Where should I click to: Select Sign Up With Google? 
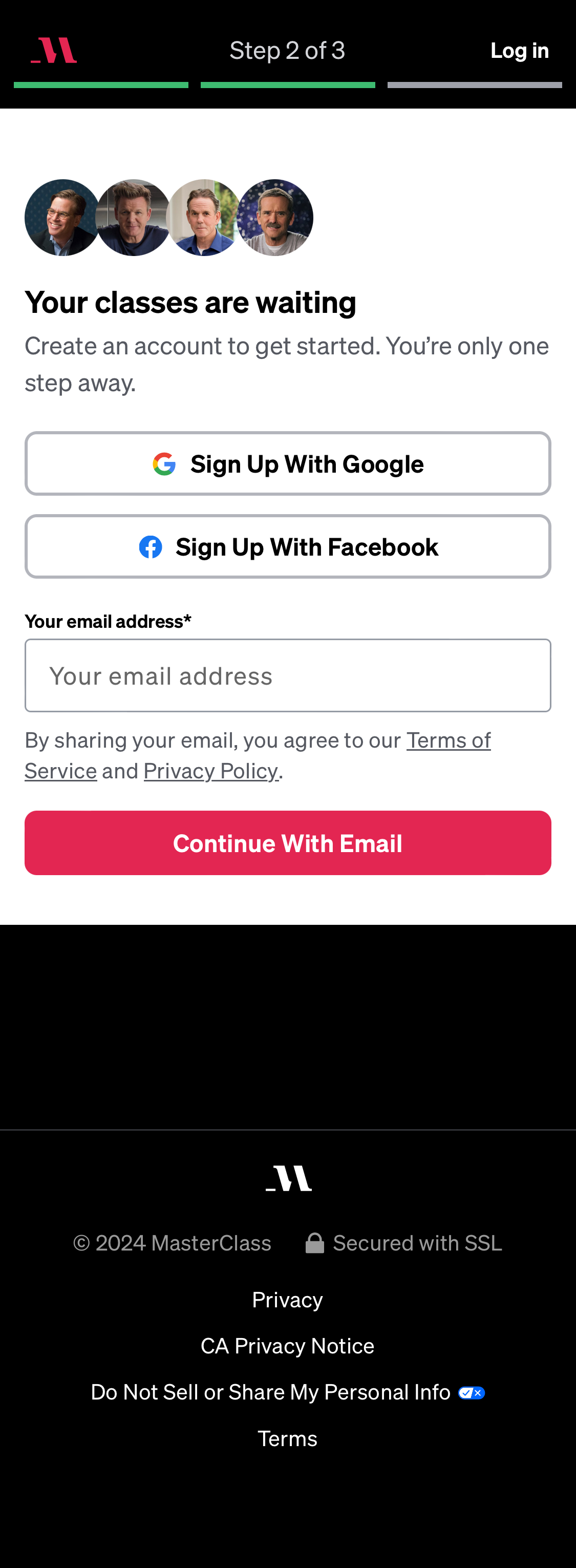287,463
